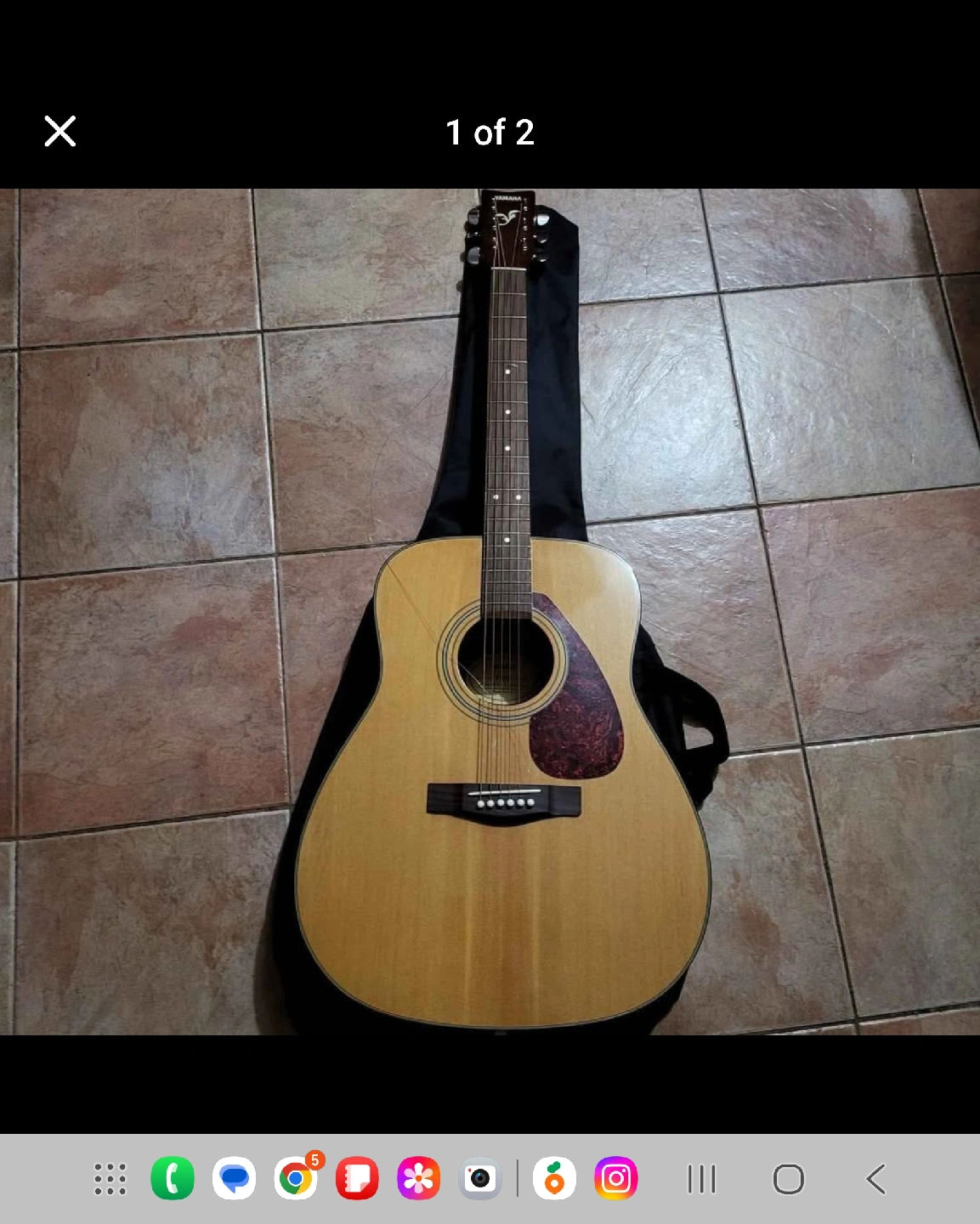Go back using the system back arrow
This screenshot has width=980, height=1224.
tap(875, 1179)
